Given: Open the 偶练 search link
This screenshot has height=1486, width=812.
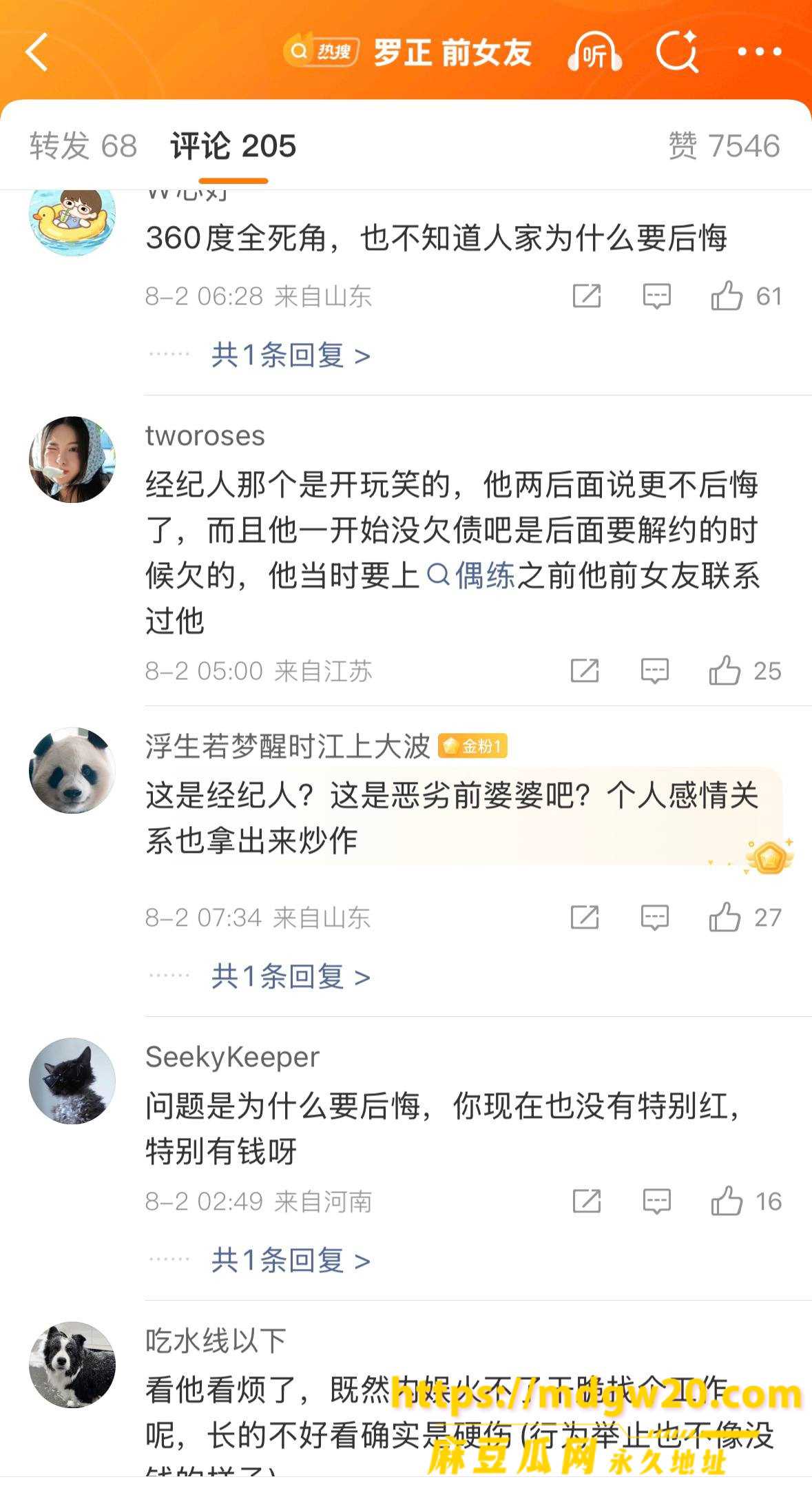Looking at the screenshot, I should [472, 575].
